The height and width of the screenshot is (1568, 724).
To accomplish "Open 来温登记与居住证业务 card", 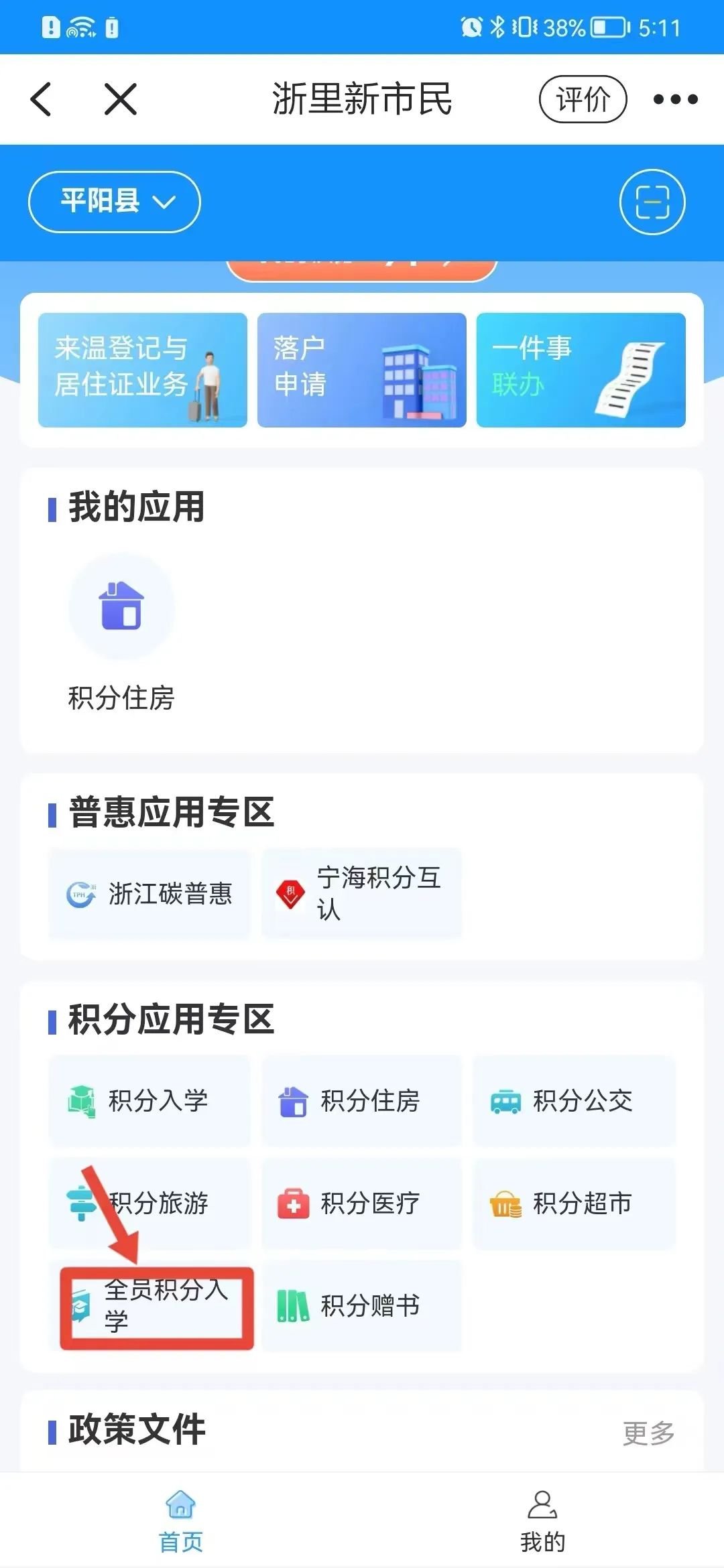I will [x=143, y=370].
